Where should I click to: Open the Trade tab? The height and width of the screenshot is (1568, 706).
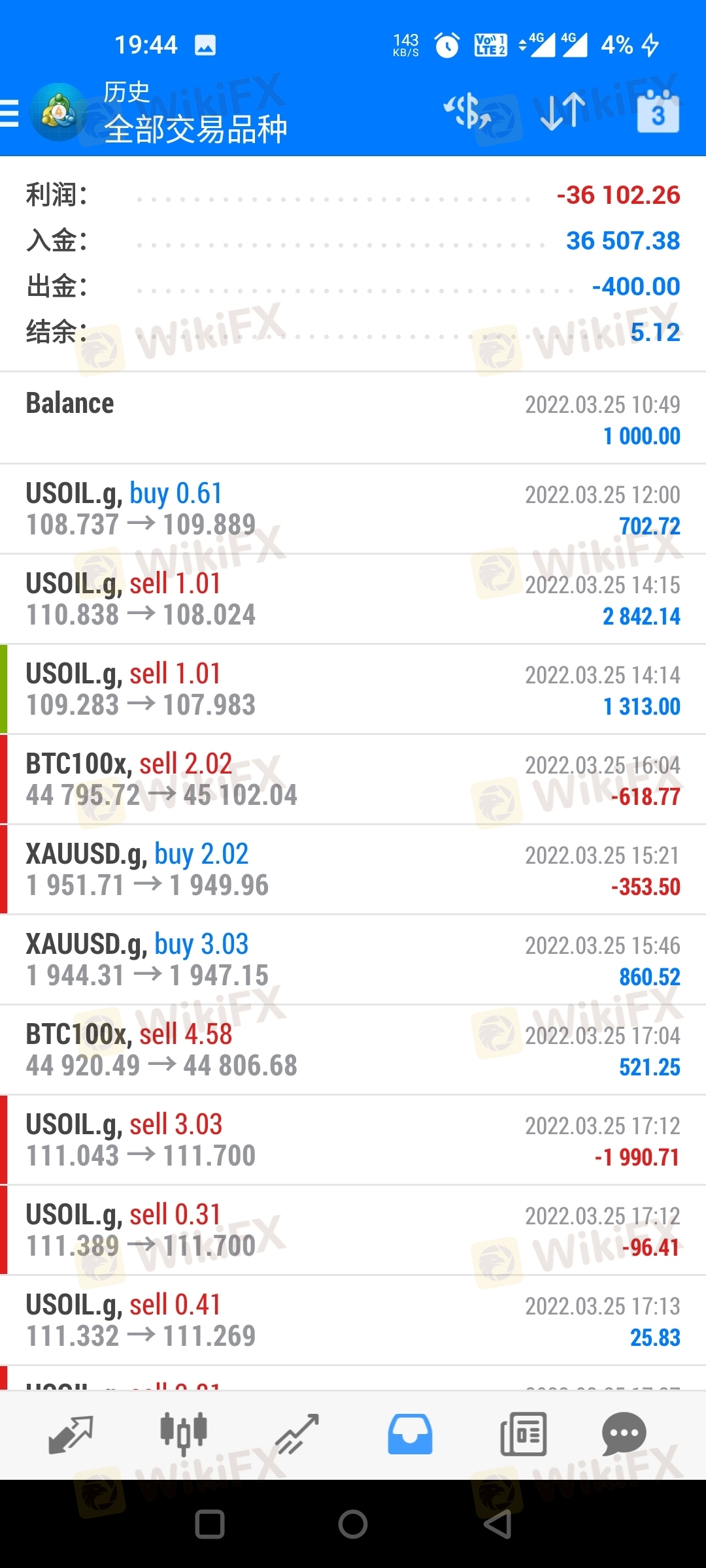click(x=297, y=1434)
